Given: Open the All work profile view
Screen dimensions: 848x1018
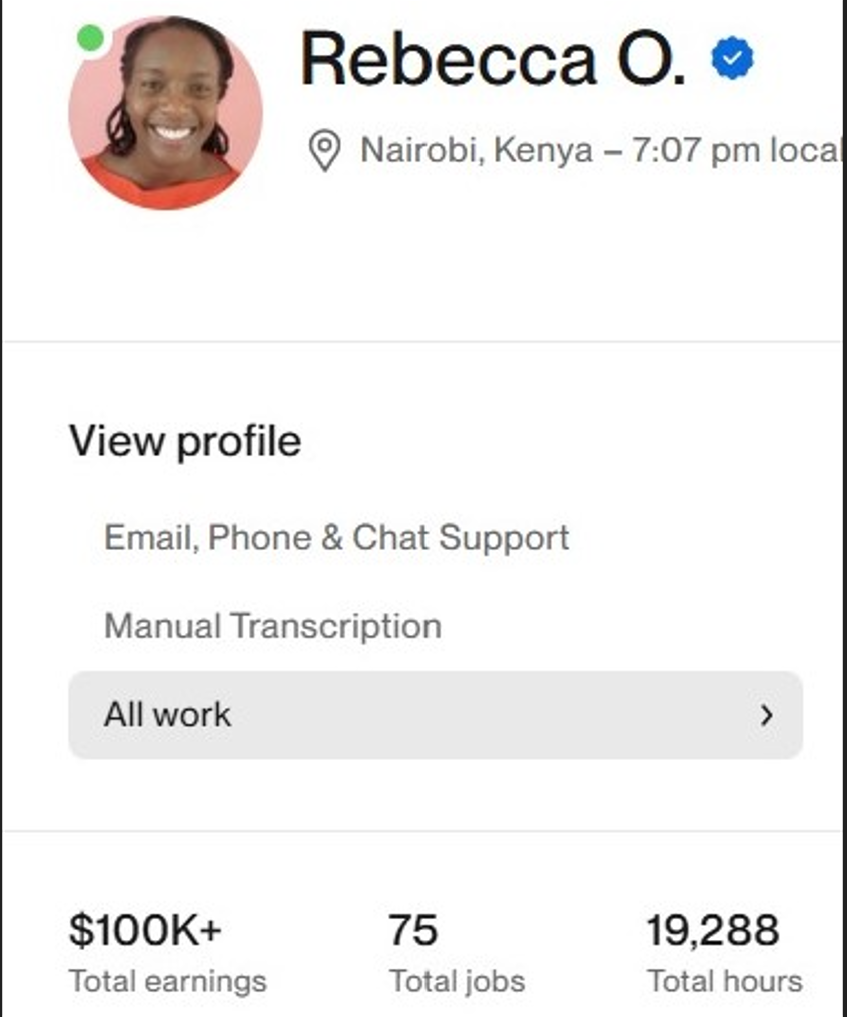Looking at the screenshot, I should point(435,715).
